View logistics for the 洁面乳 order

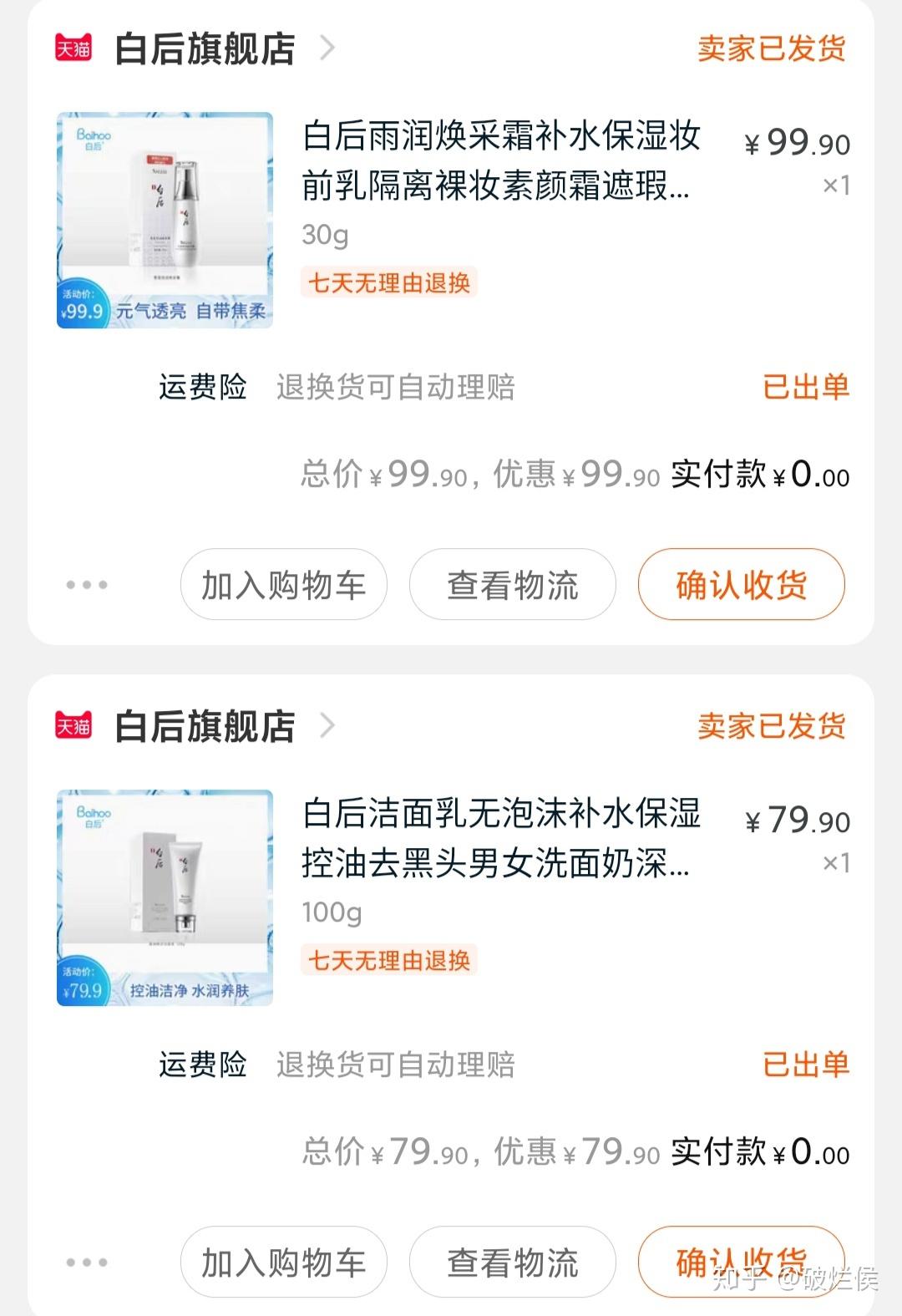(x=512, y=1263)
